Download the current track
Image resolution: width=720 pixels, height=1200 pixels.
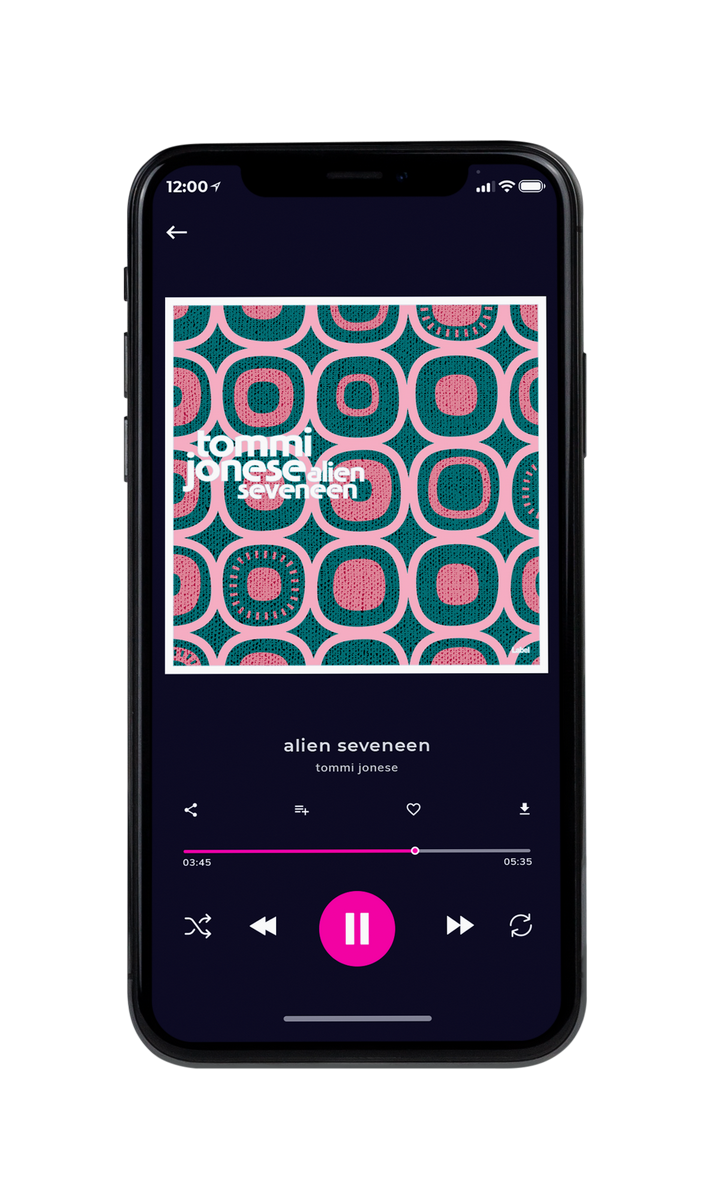[x=524, y=809]
